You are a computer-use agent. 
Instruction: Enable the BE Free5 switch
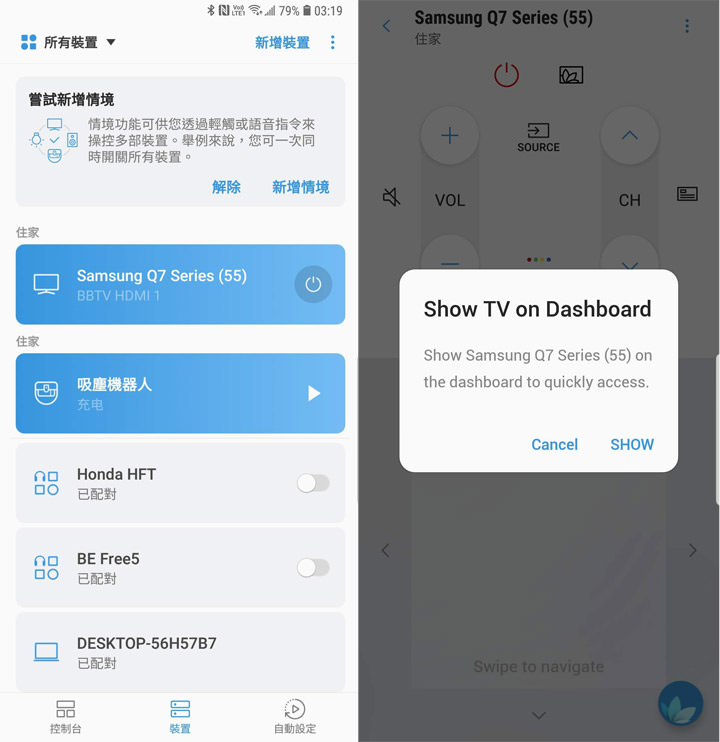313,568
